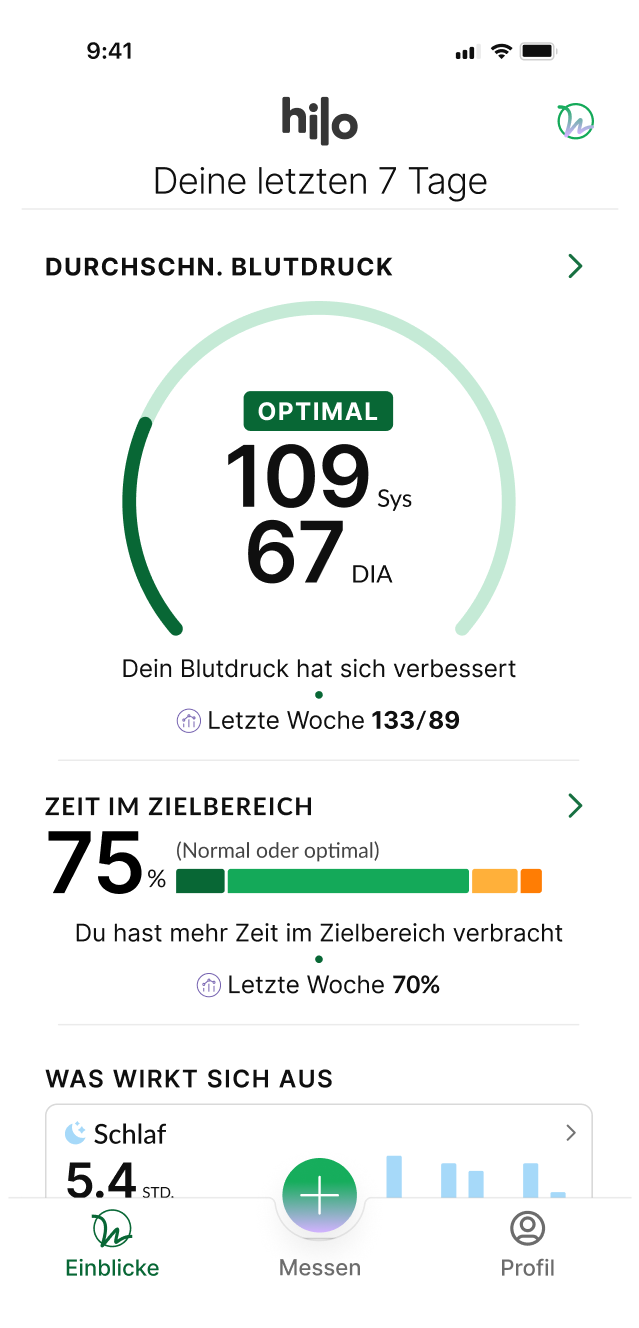
Task: Open Zeit im Zielbereich details chevron
Action: [x=575, y=806]
